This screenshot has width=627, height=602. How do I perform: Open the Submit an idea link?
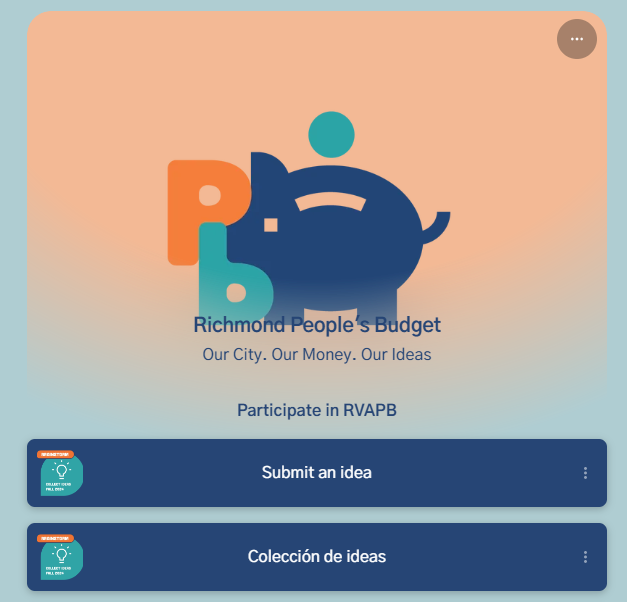[x=316, y=473]
